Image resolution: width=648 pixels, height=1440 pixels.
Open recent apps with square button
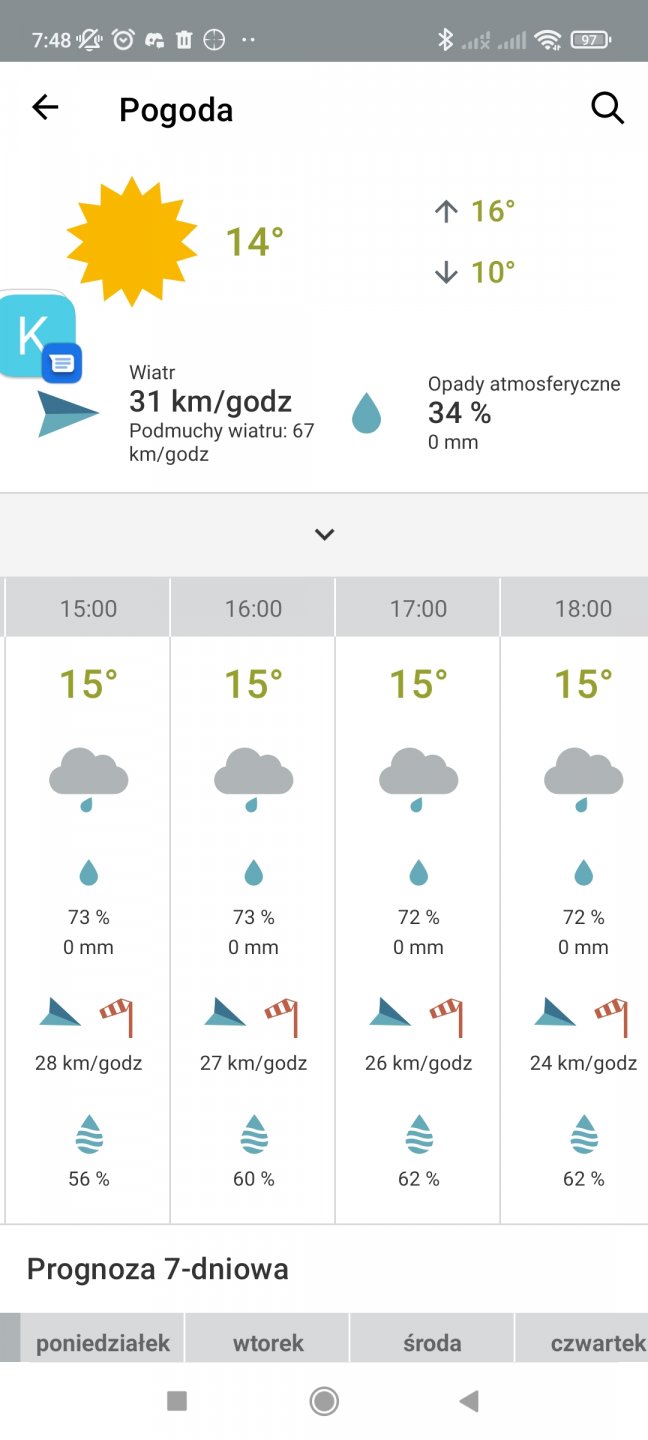click(177, 1401)
